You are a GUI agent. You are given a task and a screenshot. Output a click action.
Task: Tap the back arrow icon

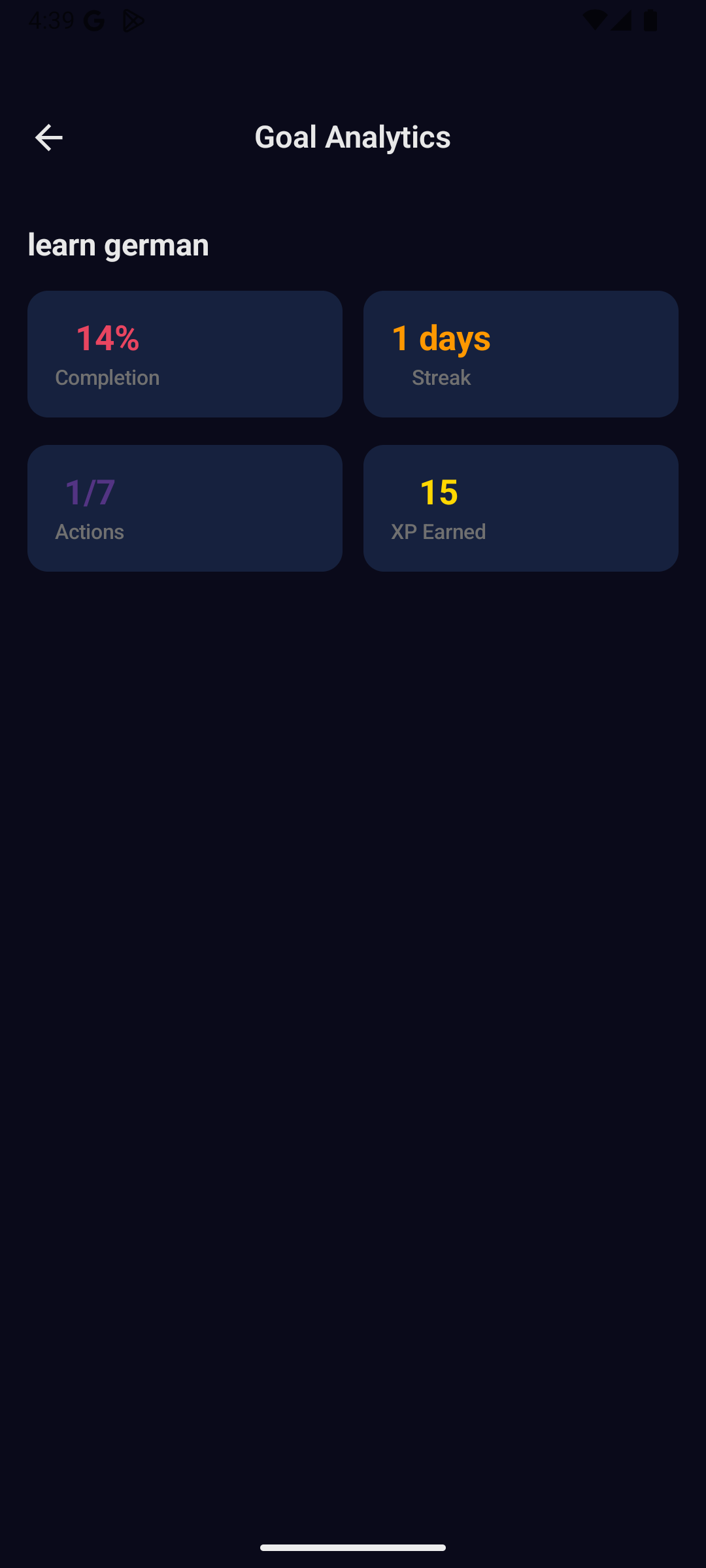48,137
